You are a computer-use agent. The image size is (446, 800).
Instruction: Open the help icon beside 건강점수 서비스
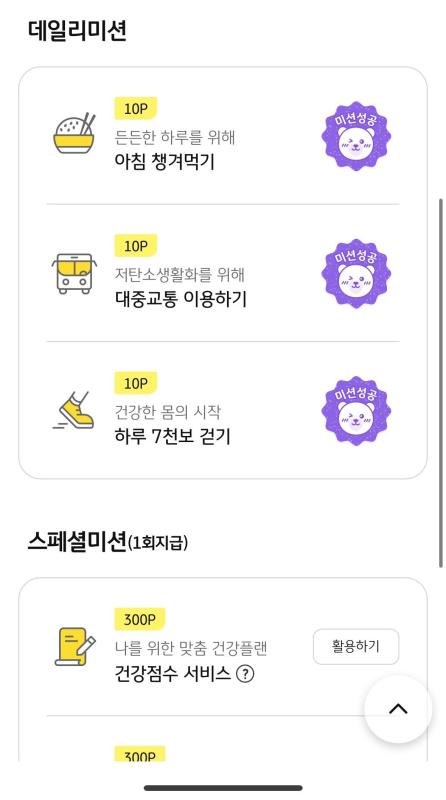pyautogui.click(x=245, y=674)
